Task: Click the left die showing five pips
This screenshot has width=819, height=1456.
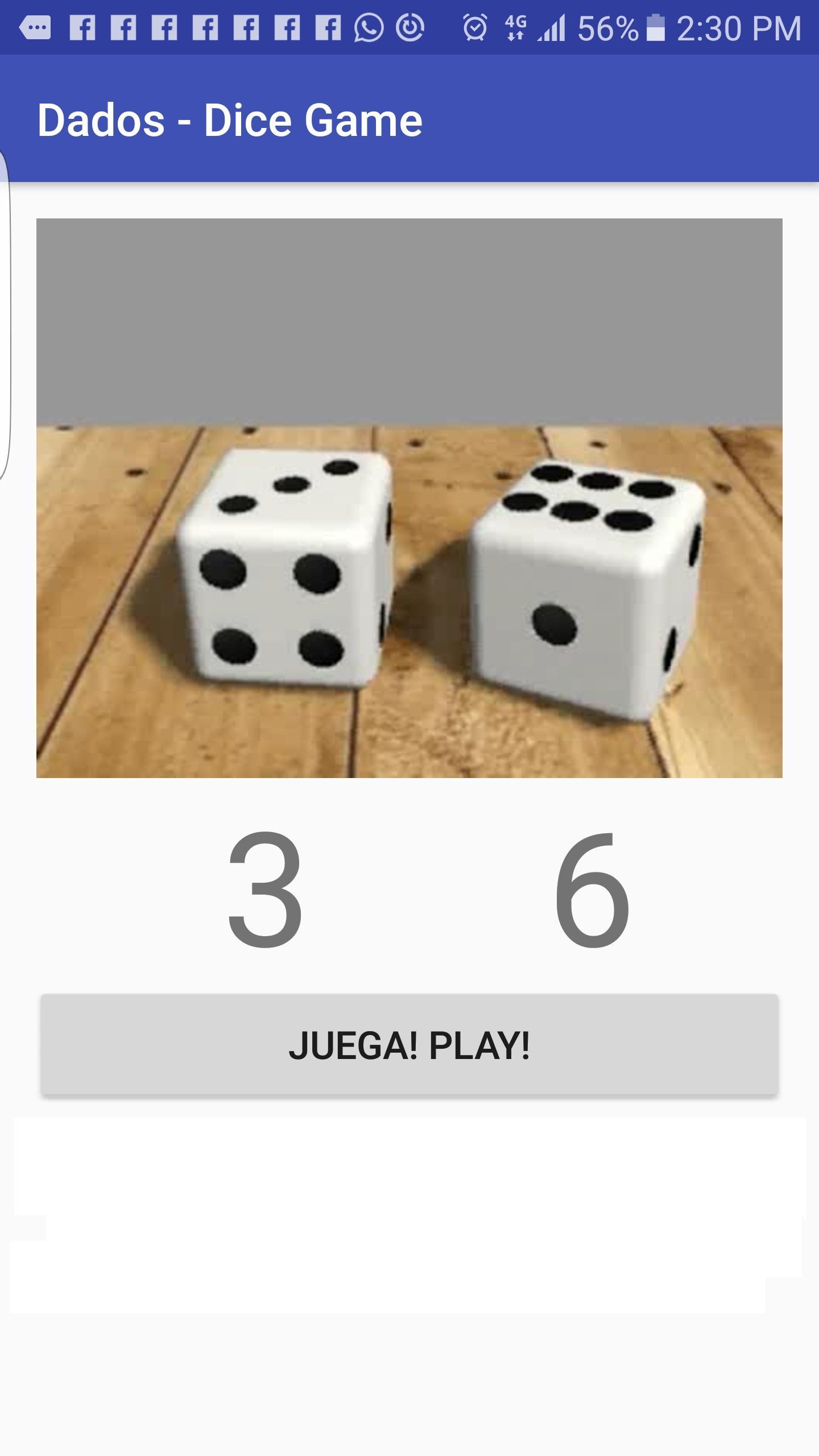Action: tap(279, 586)
